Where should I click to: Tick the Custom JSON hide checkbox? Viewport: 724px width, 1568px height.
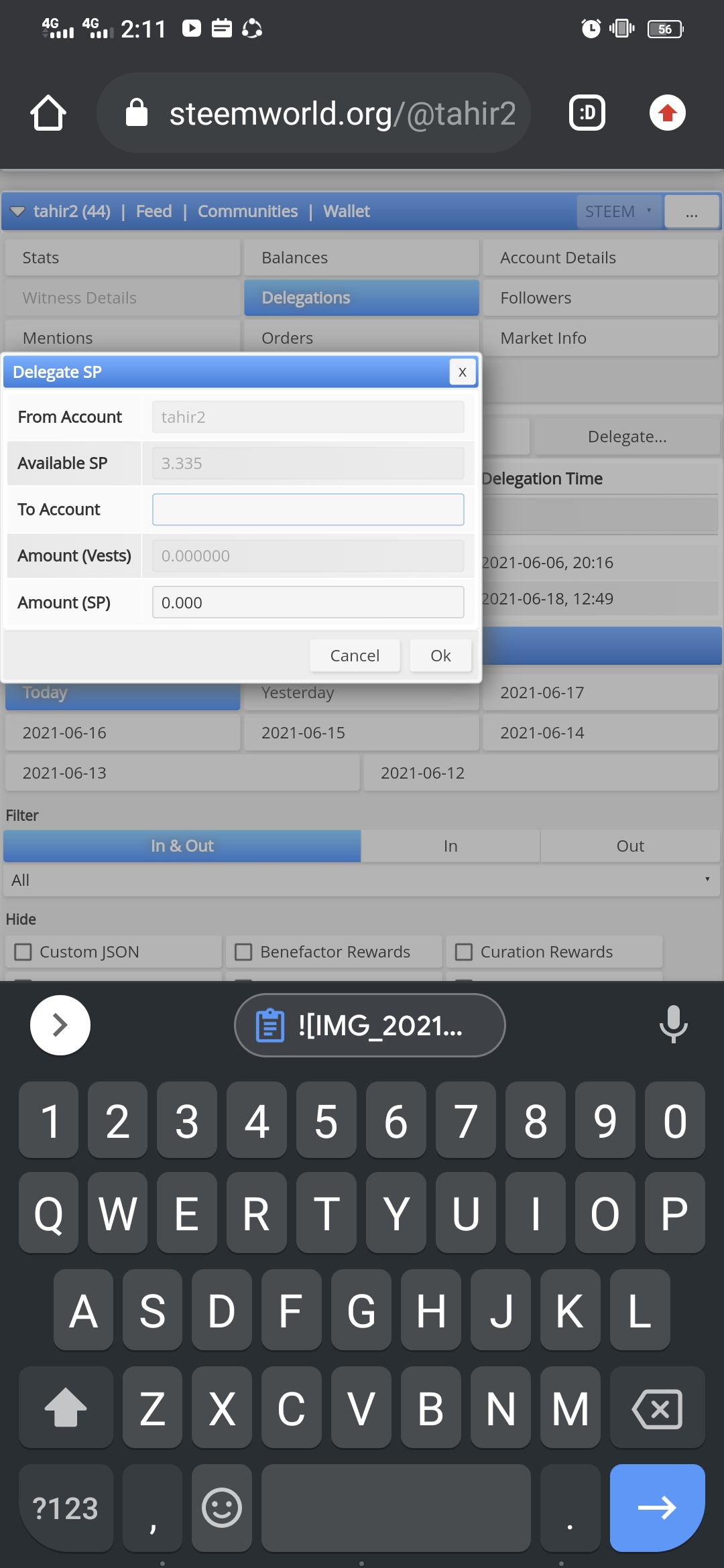pyautogui.click(x=23, y=952)
